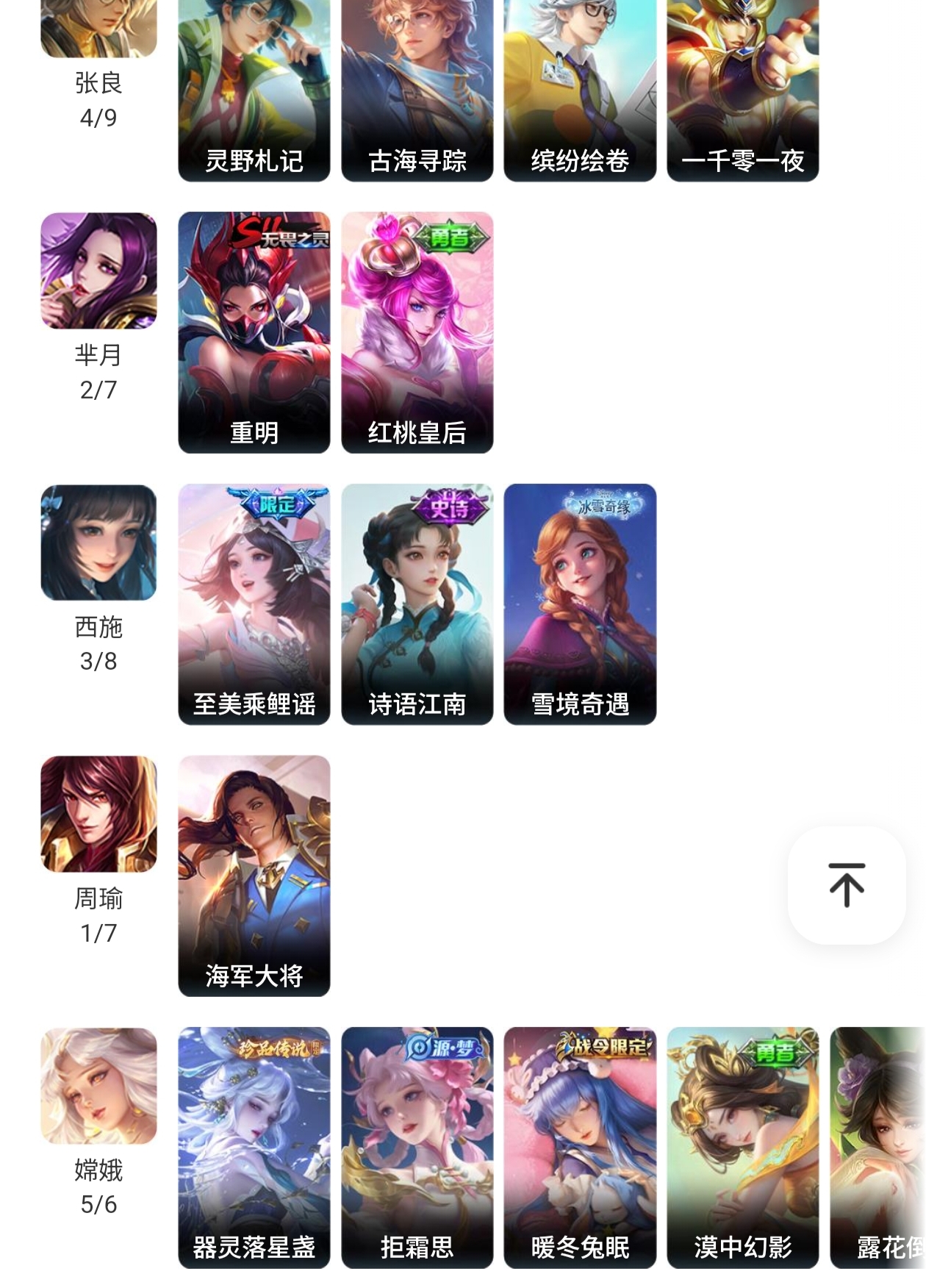Select the 嫦娥 hero avatar
This screenshot has width=926, height=1288.
click(x=98, y=1086)
